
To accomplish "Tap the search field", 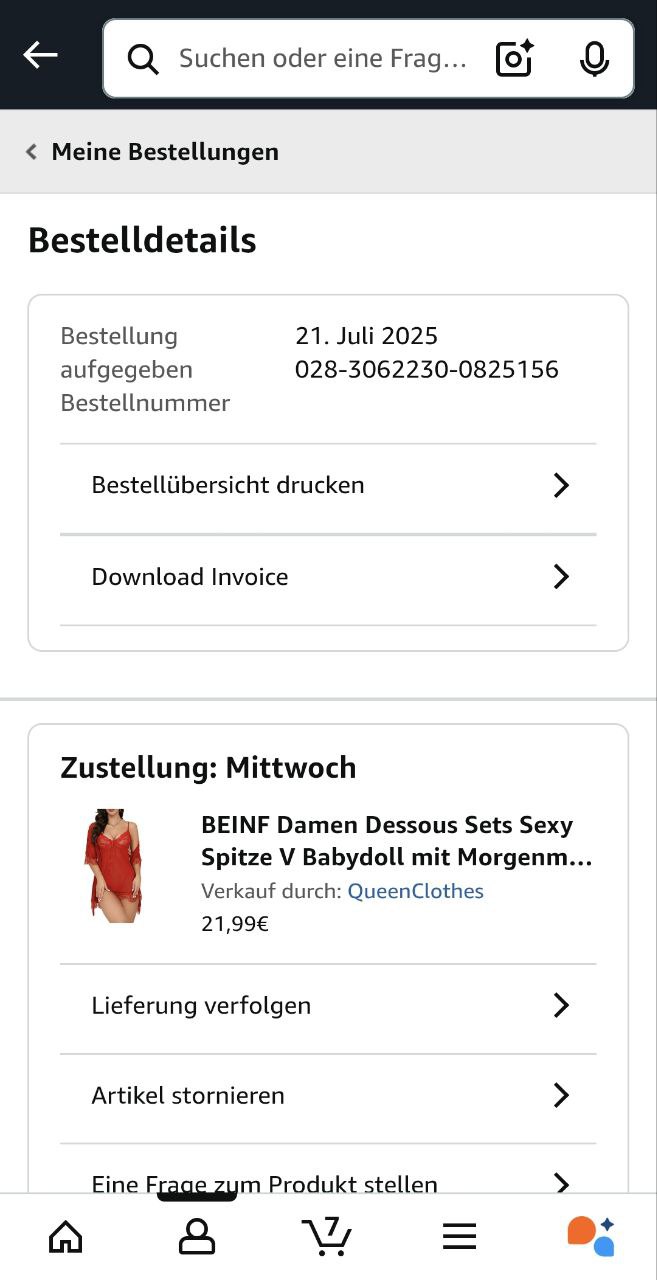I will tap(320, 60).
